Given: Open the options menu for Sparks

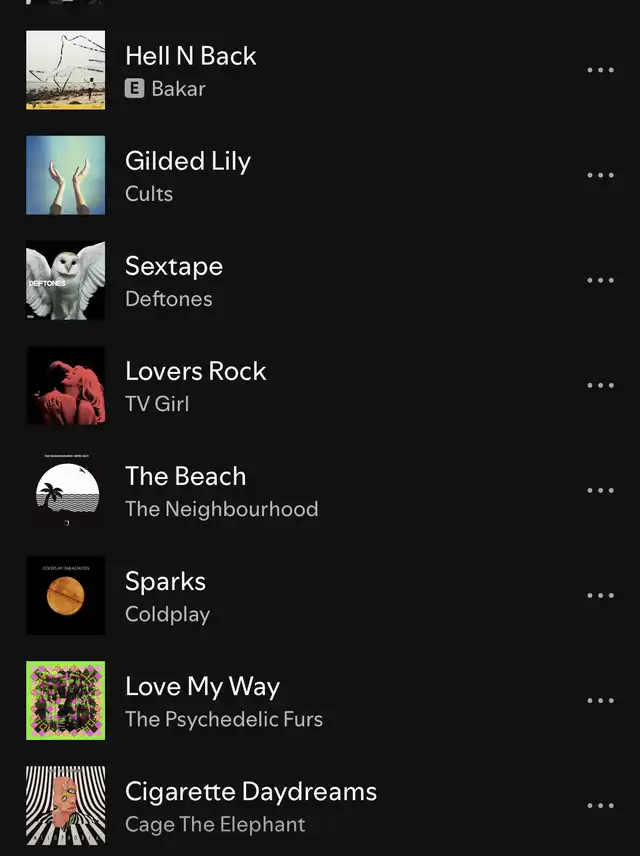Looking at the screenshot, I should (600, 595).
